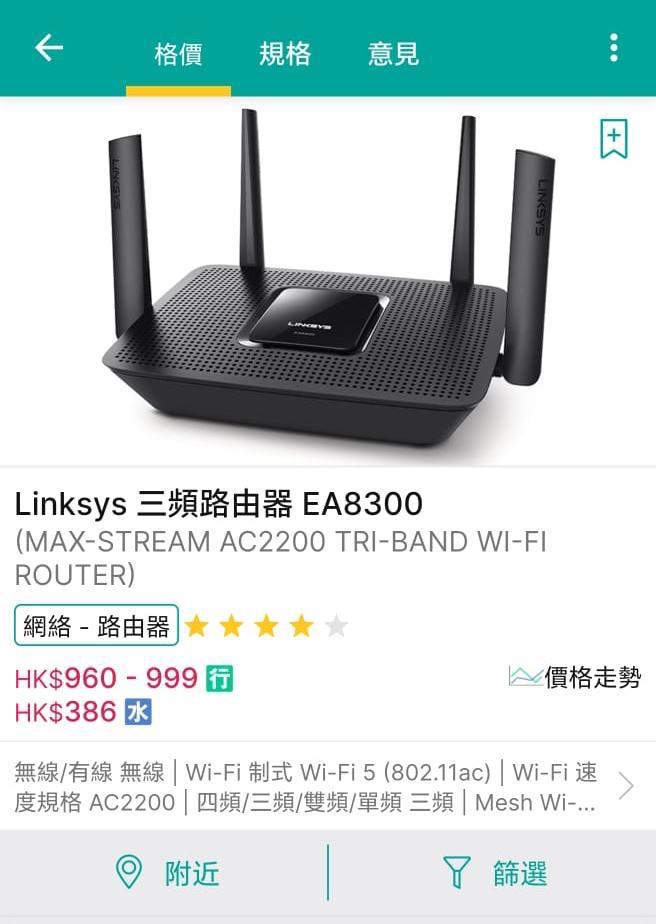Find nearby shops with 附近

point(166,873)
